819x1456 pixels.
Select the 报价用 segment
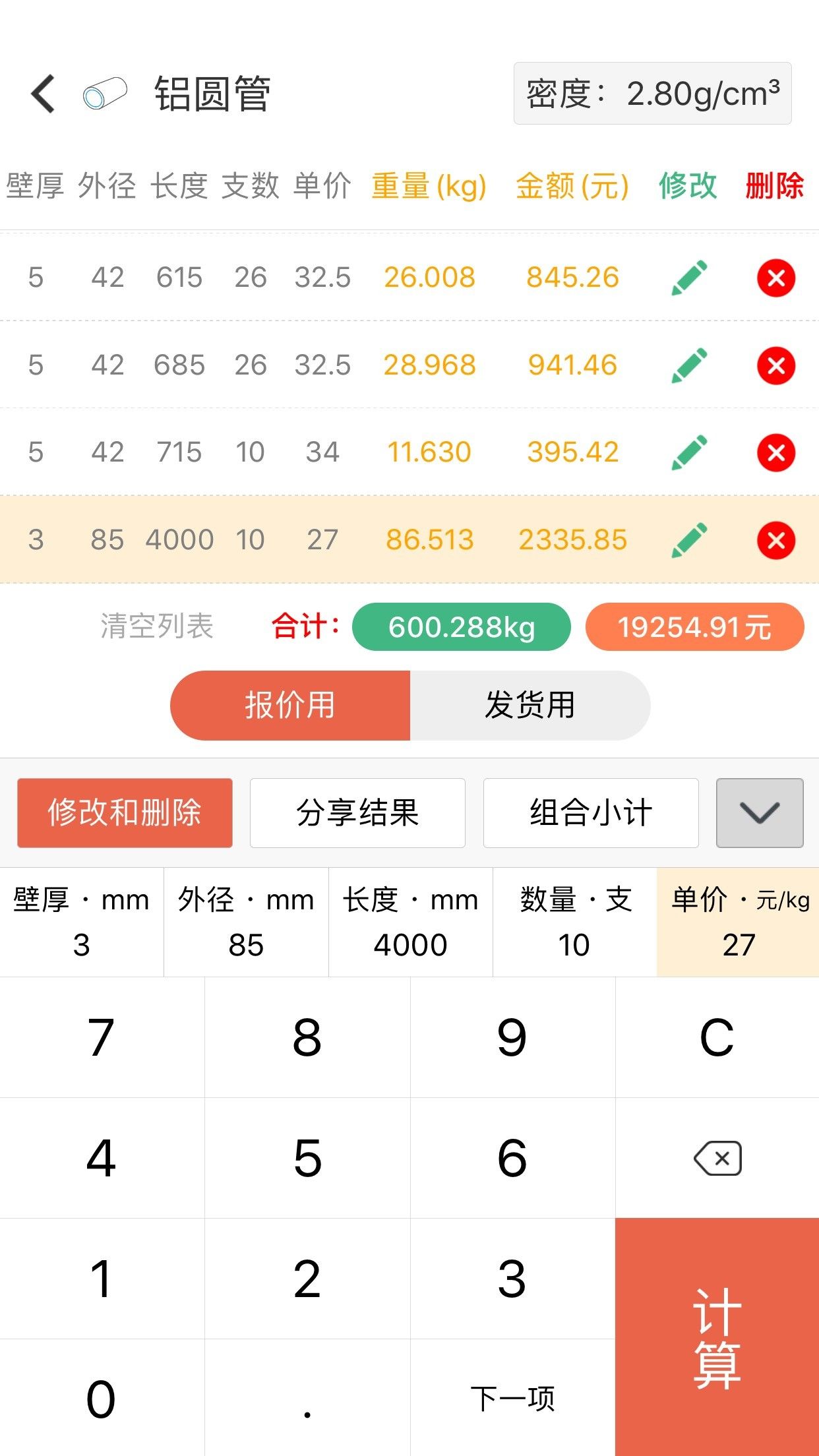(x=290, y=705)
